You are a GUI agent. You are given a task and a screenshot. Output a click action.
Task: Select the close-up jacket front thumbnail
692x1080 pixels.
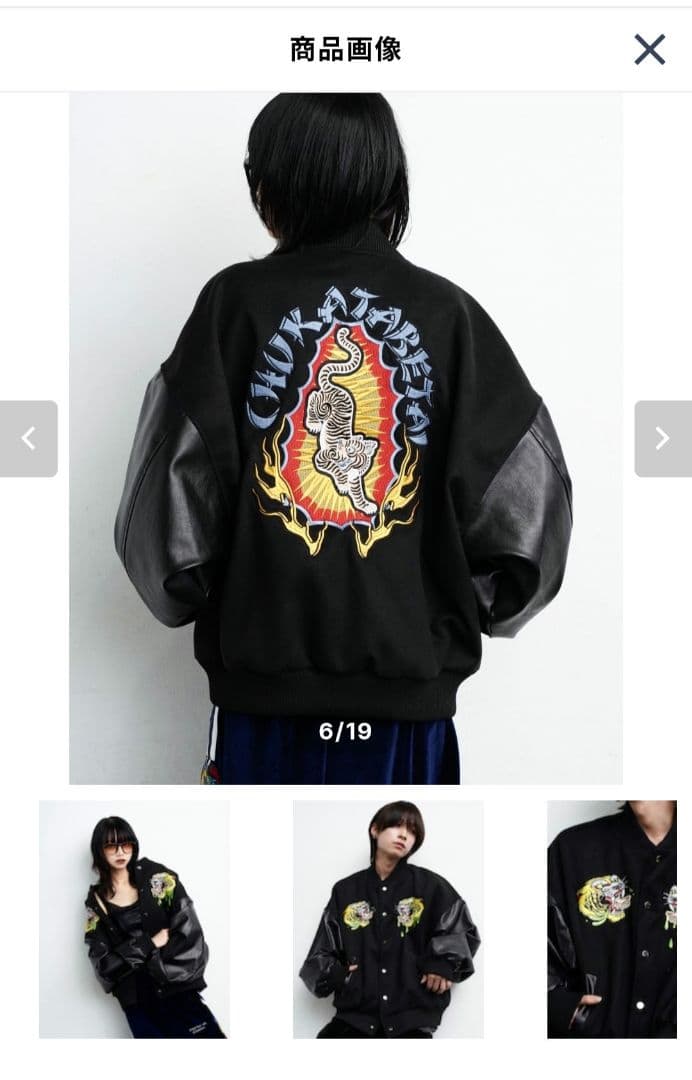[x=612, y=918]
